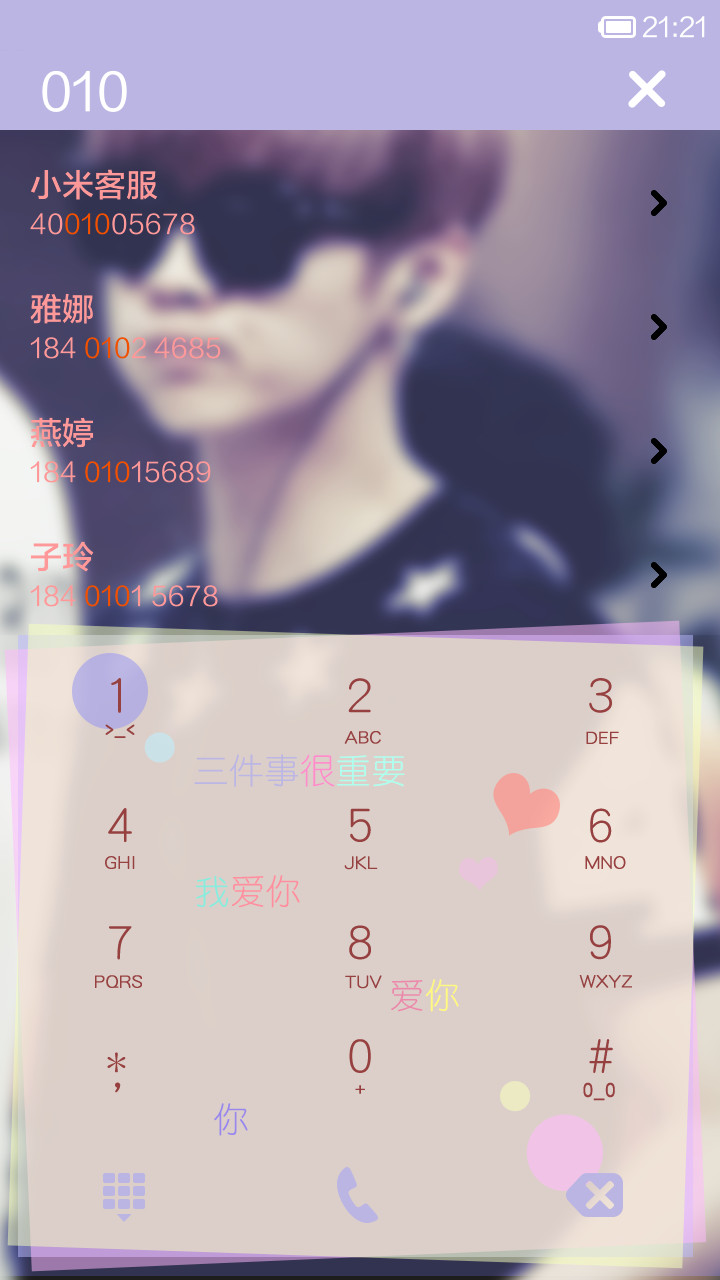The width and height of the screenshot is (720, 1280).
Task: Tap the 8 TUV key
Action: 361,956
